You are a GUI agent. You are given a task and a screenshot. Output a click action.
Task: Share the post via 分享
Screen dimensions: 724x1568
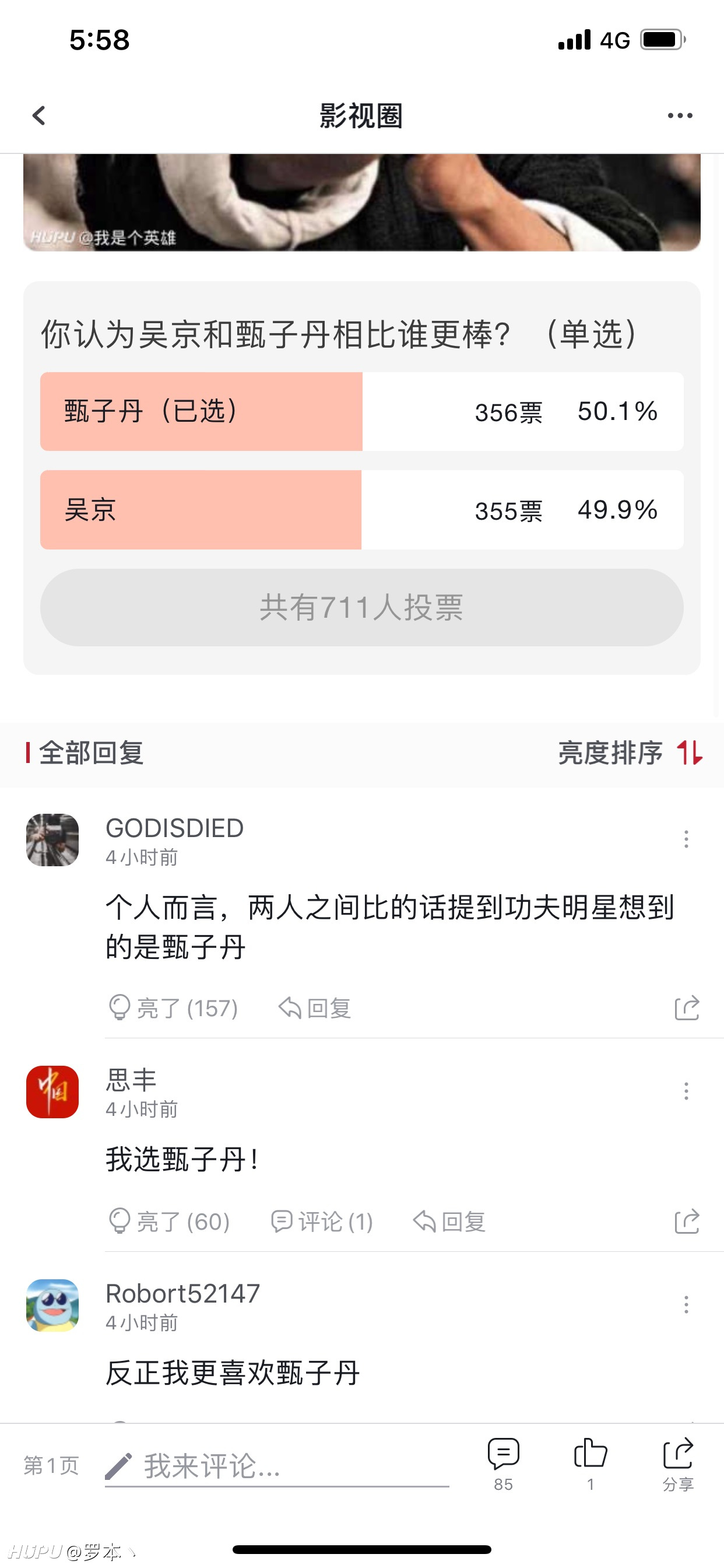(678, 1464)
